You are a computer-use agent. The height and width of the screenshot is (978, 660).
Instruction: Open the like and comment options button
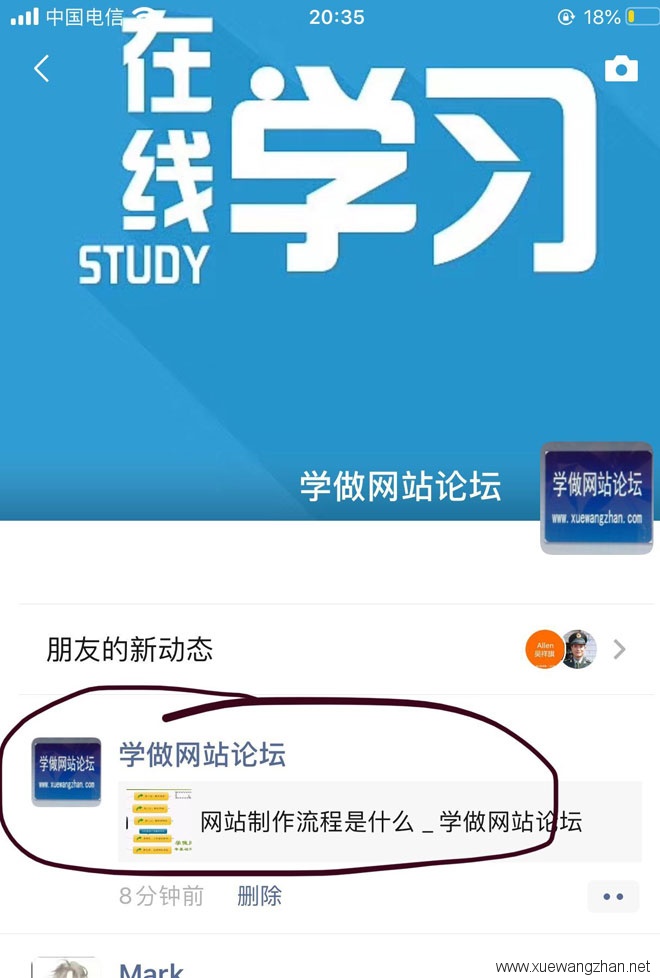coord(613,897)
